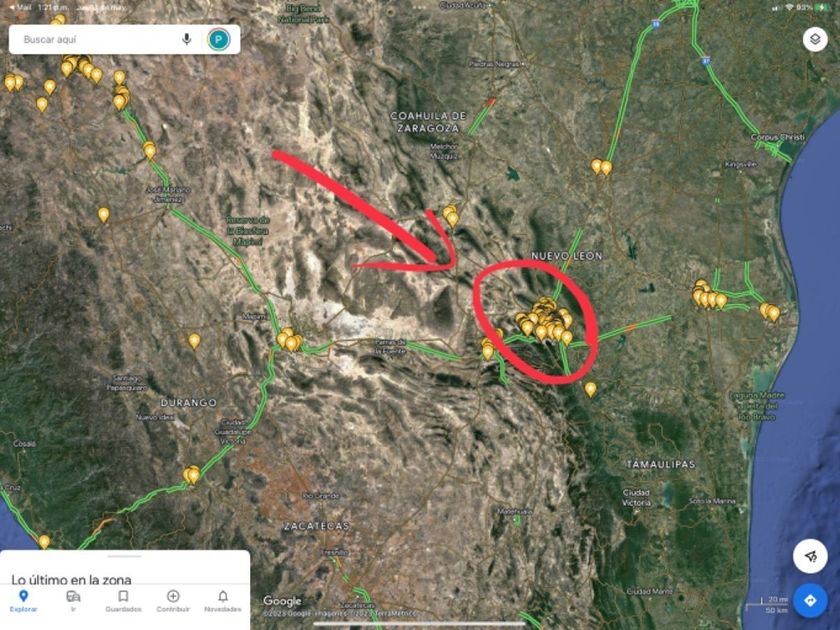The height and width of the screenshot is (630, 840).
Task: Go to the Novedades tab
Action: point(223,601)
